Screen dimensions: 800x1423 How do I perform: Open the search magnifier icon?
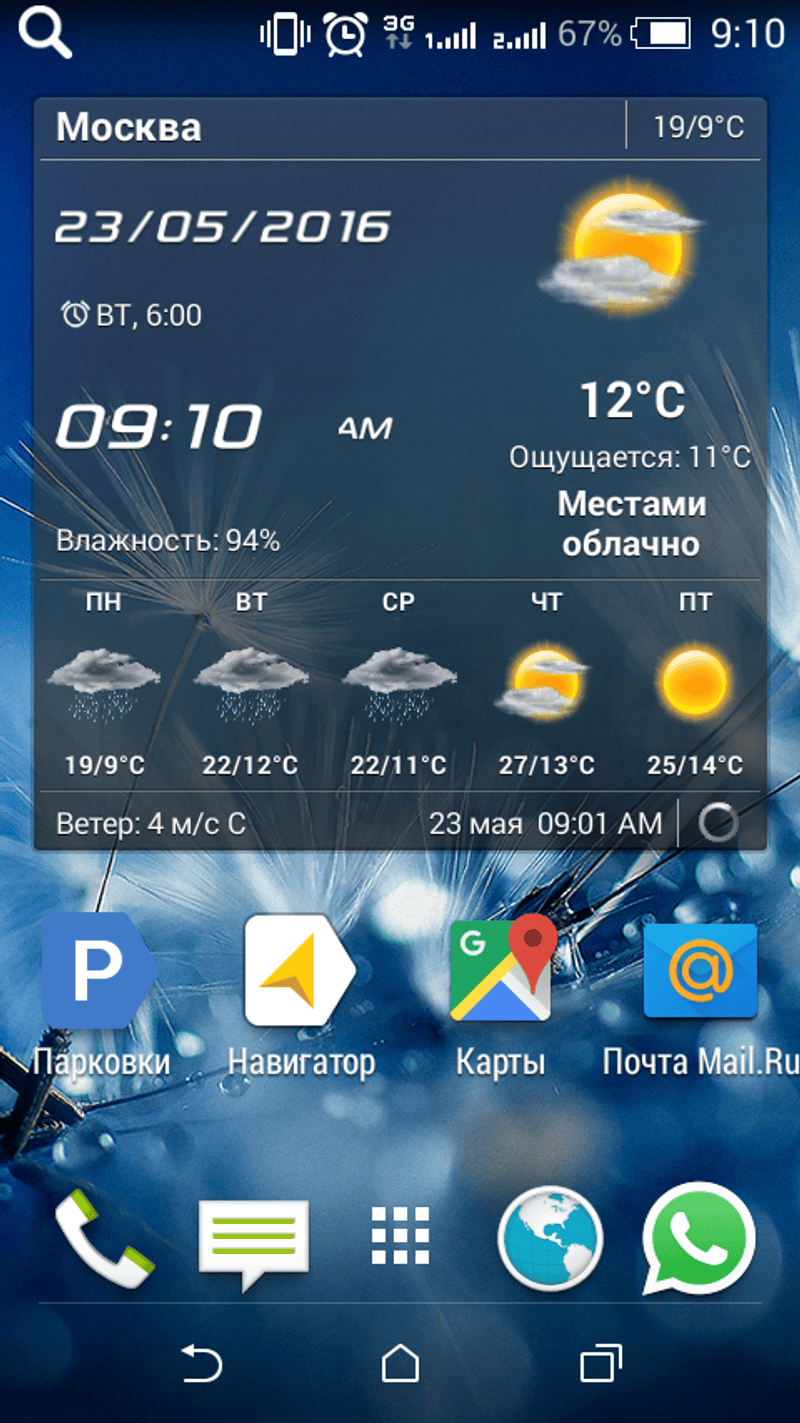(46, 34)
